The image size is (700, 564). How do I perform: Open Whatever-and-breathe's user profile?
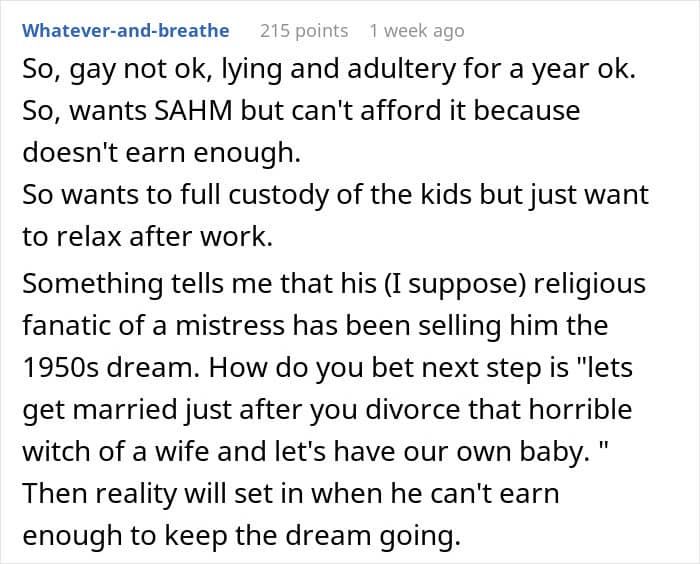tap(125, 31)
